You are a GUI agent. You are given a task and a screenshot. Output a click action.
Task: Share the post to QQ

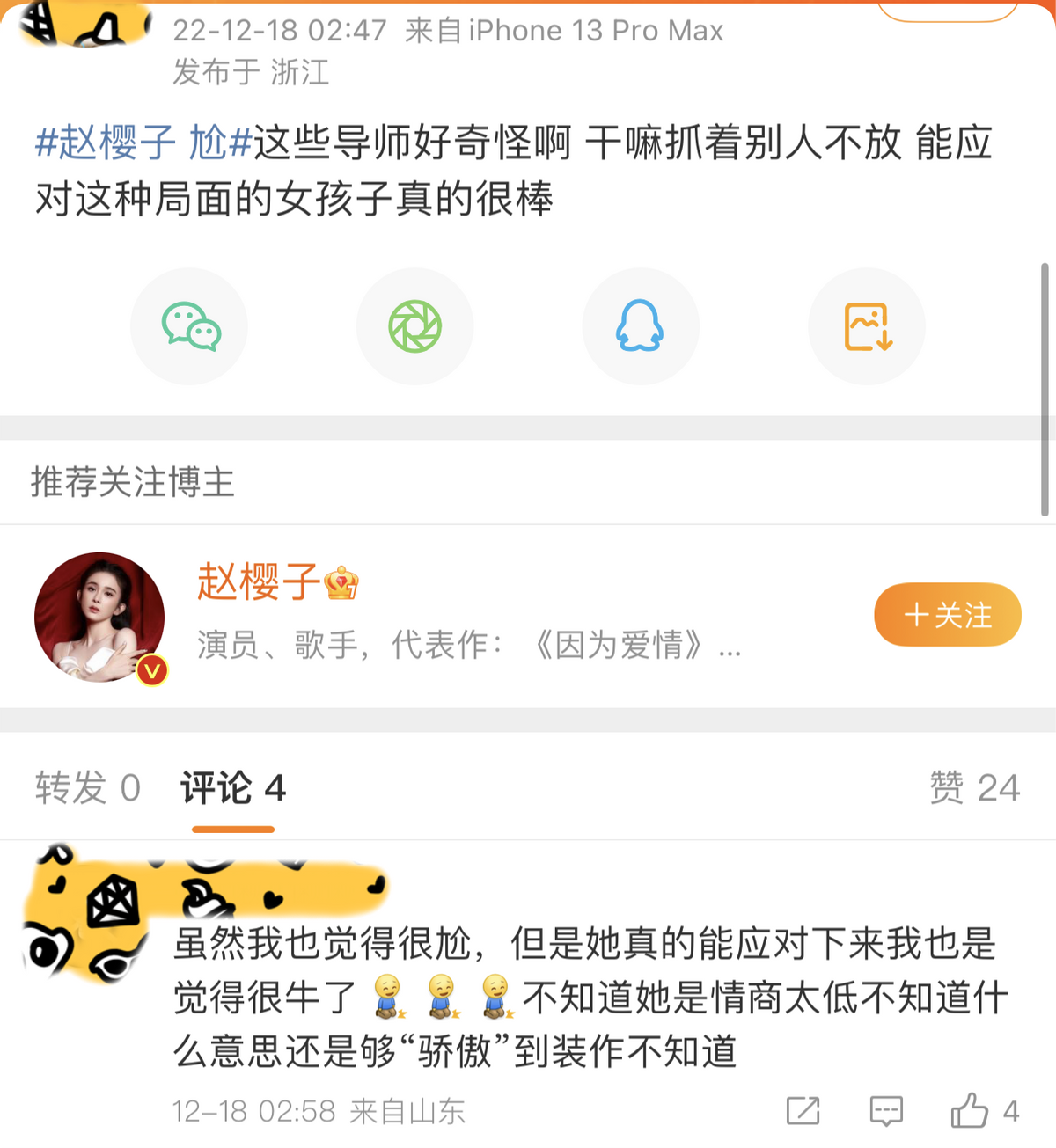click(640, 326)
